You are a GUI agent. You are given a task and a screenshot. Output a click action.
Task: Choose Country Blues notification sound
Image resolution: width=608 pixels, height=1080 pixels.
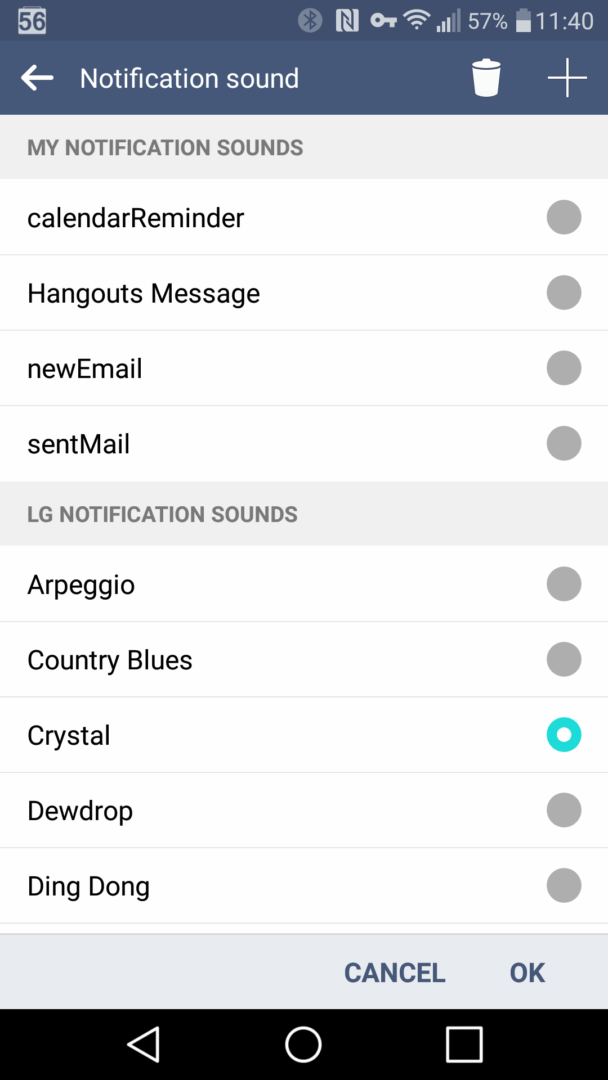304,660
